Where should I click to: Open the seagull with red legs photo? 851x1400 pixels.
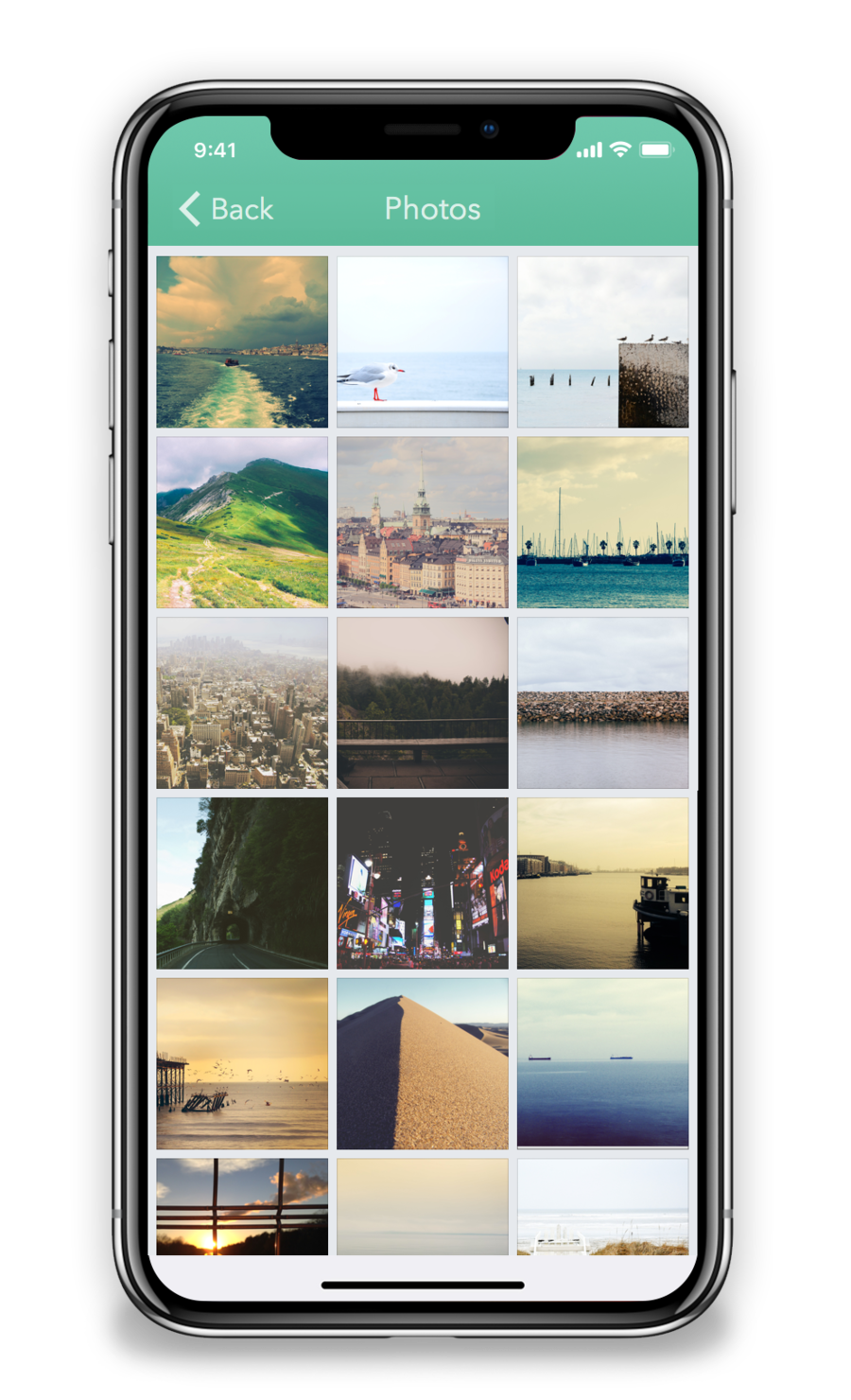422,341
